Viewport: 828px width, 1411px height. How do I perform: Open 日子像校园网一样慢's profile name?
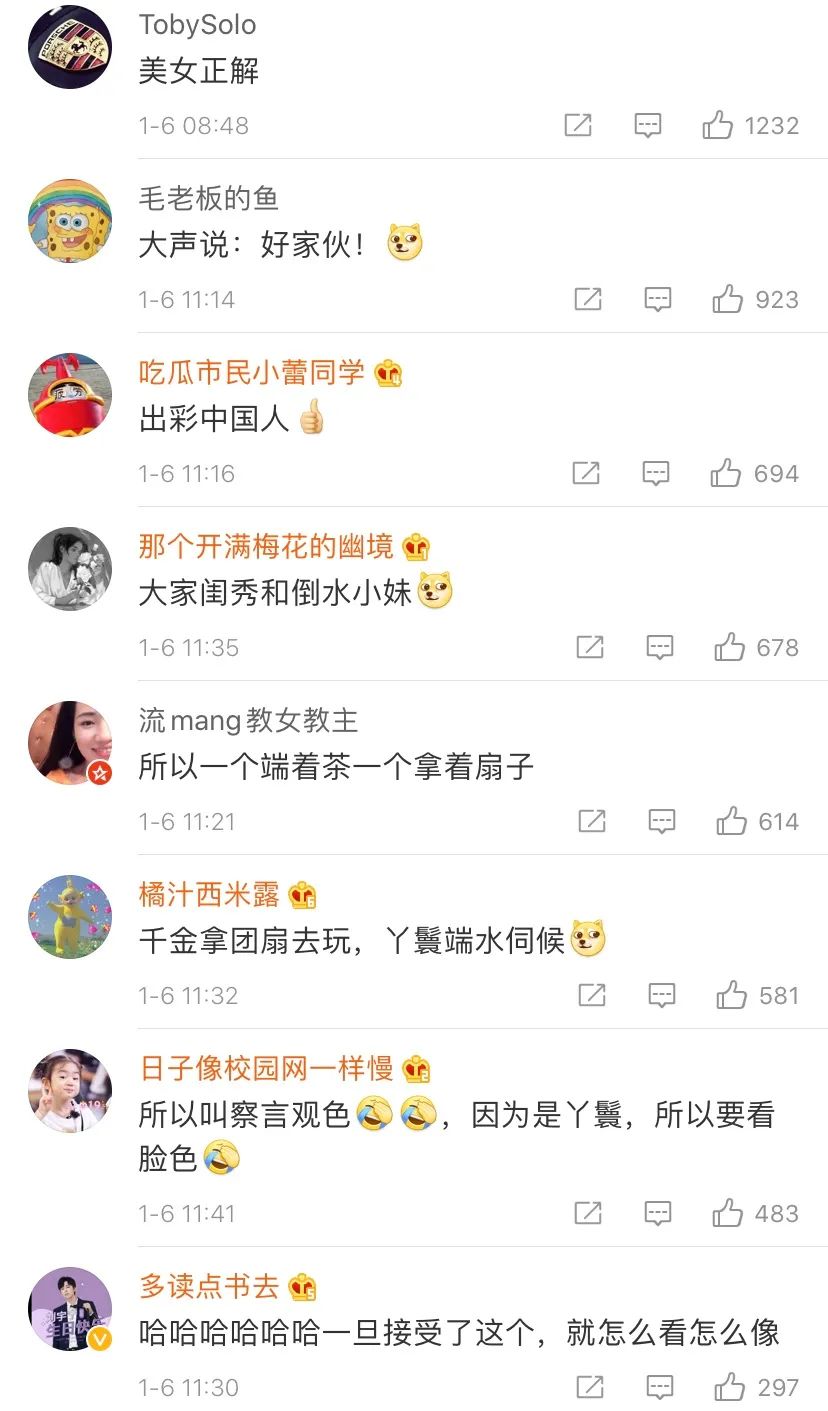(266, 1068)
